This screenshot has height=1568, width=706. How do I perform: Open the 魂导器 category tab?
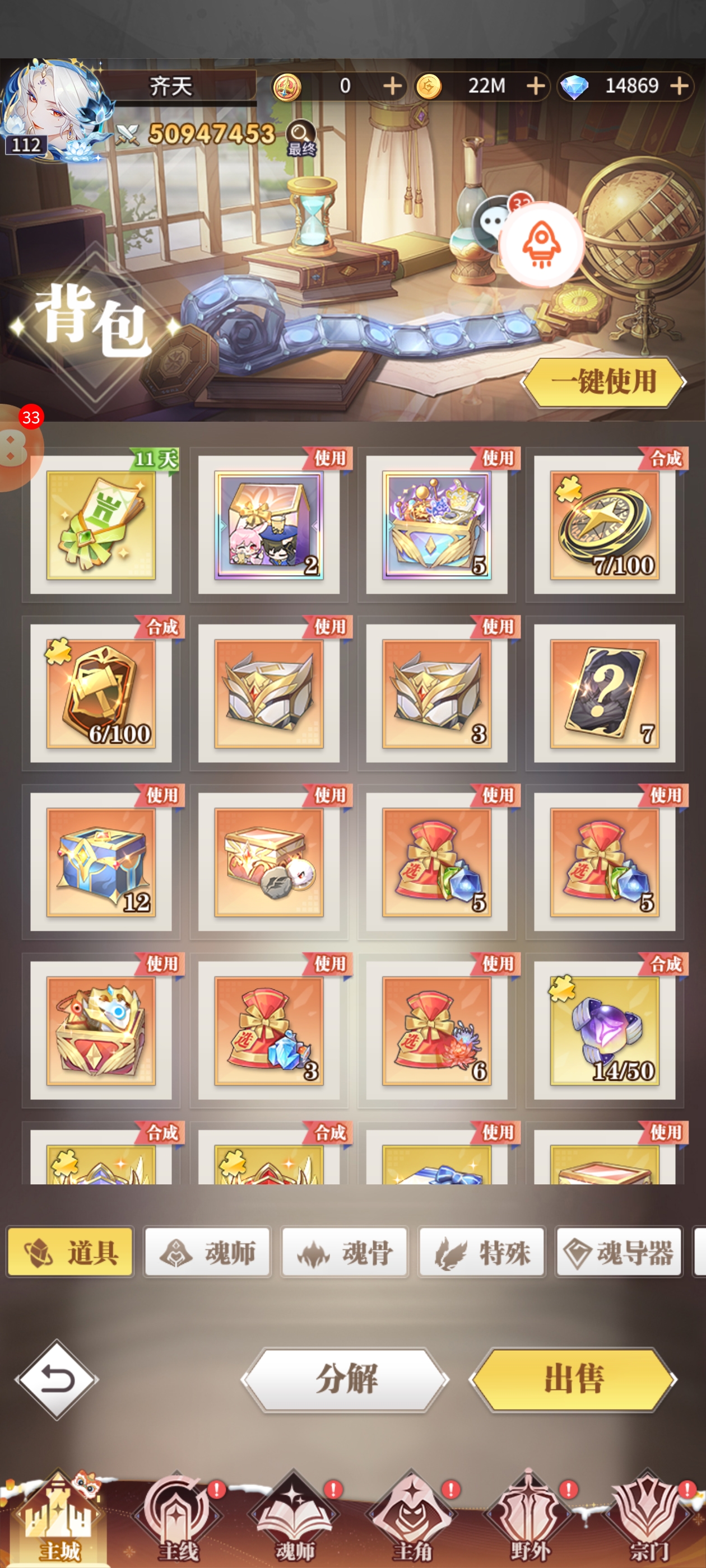tap(619, 1253)
